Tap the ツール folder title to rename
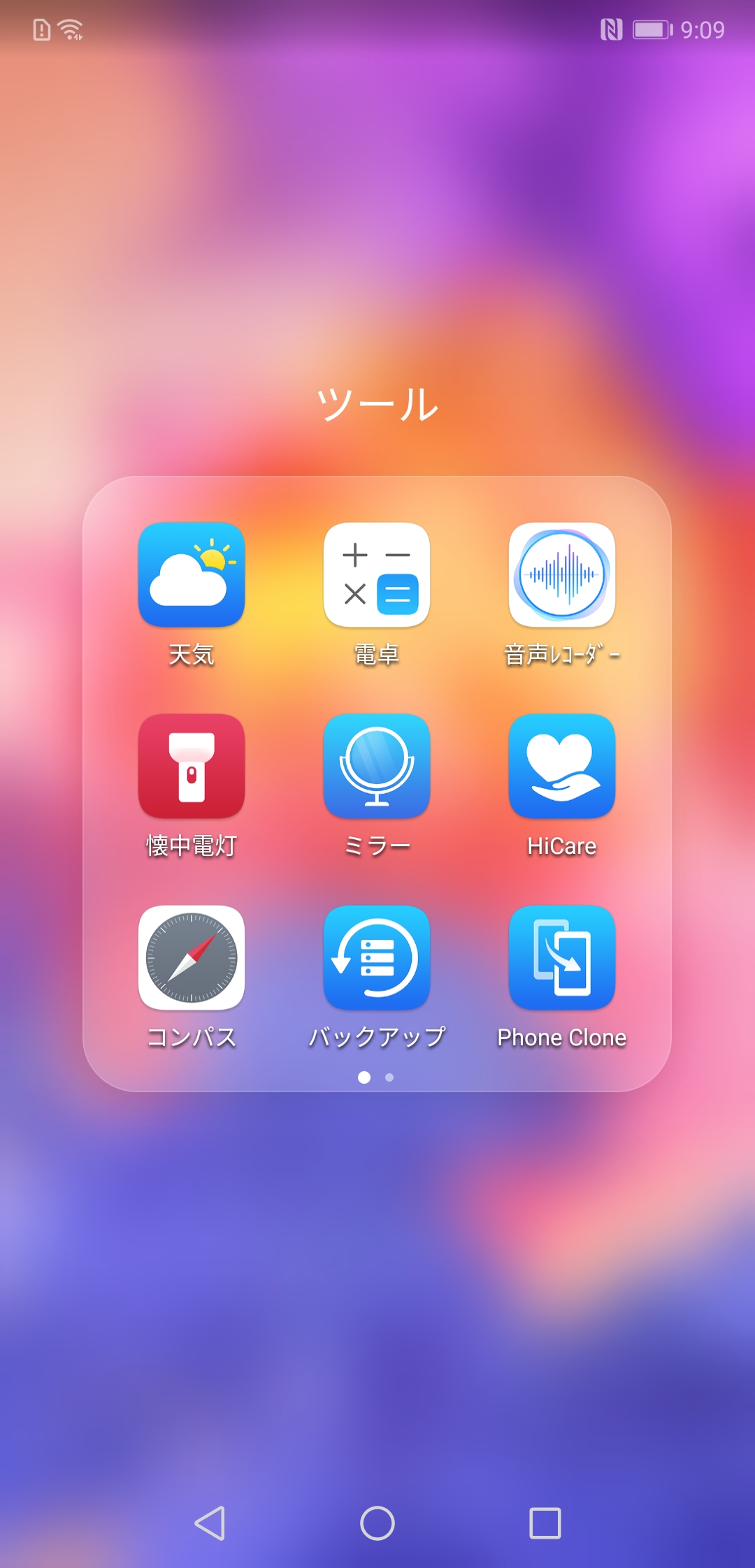This screenshot has width=755, height=1568. 377,404
